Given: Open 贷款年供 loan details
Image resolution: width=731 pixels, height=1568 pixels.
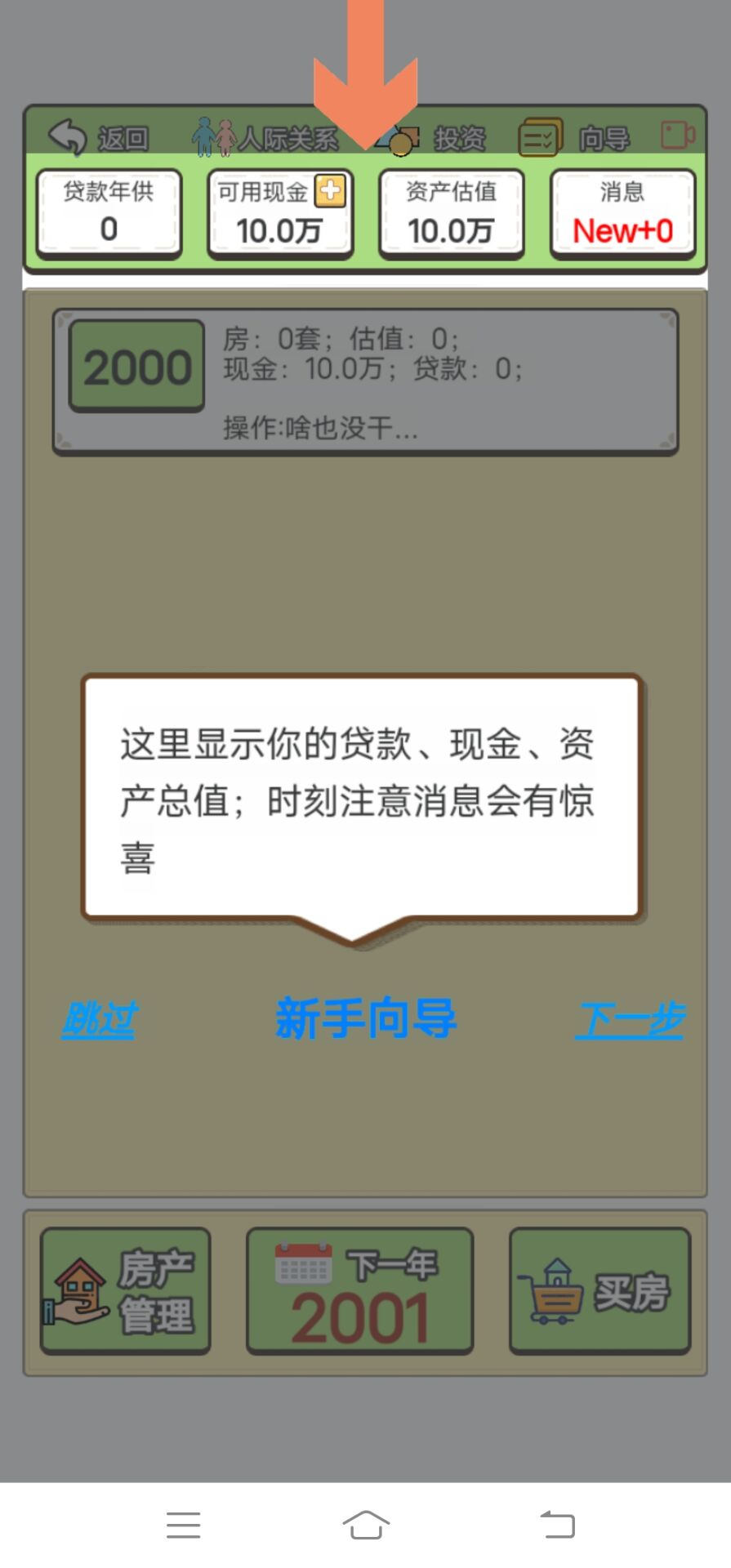Looking at the screenshot, I should point(109,214).
